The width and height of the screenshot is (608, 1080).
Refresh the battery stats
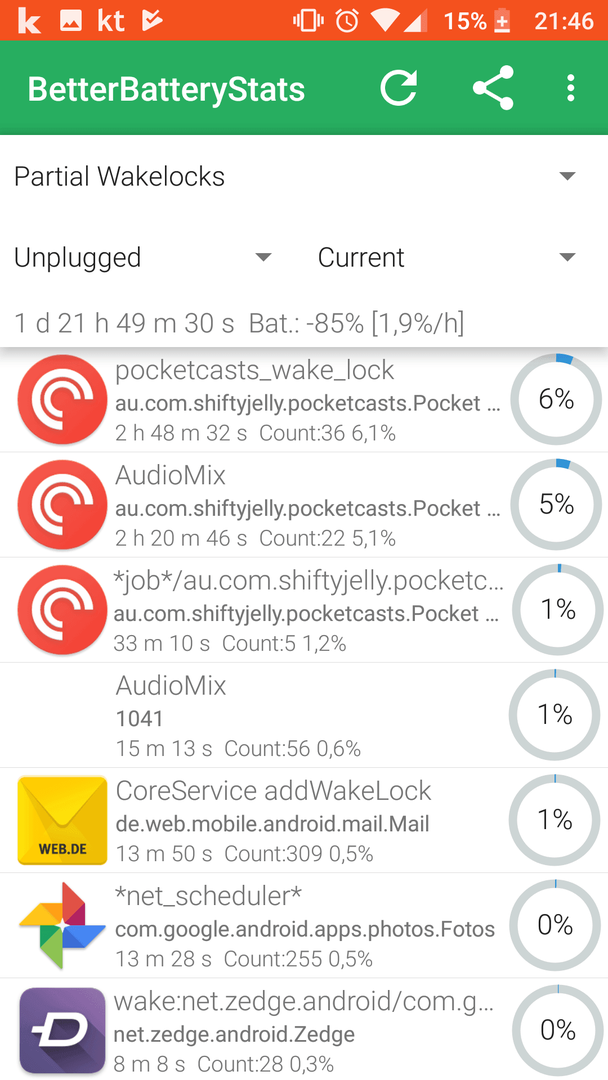(399, 88)
